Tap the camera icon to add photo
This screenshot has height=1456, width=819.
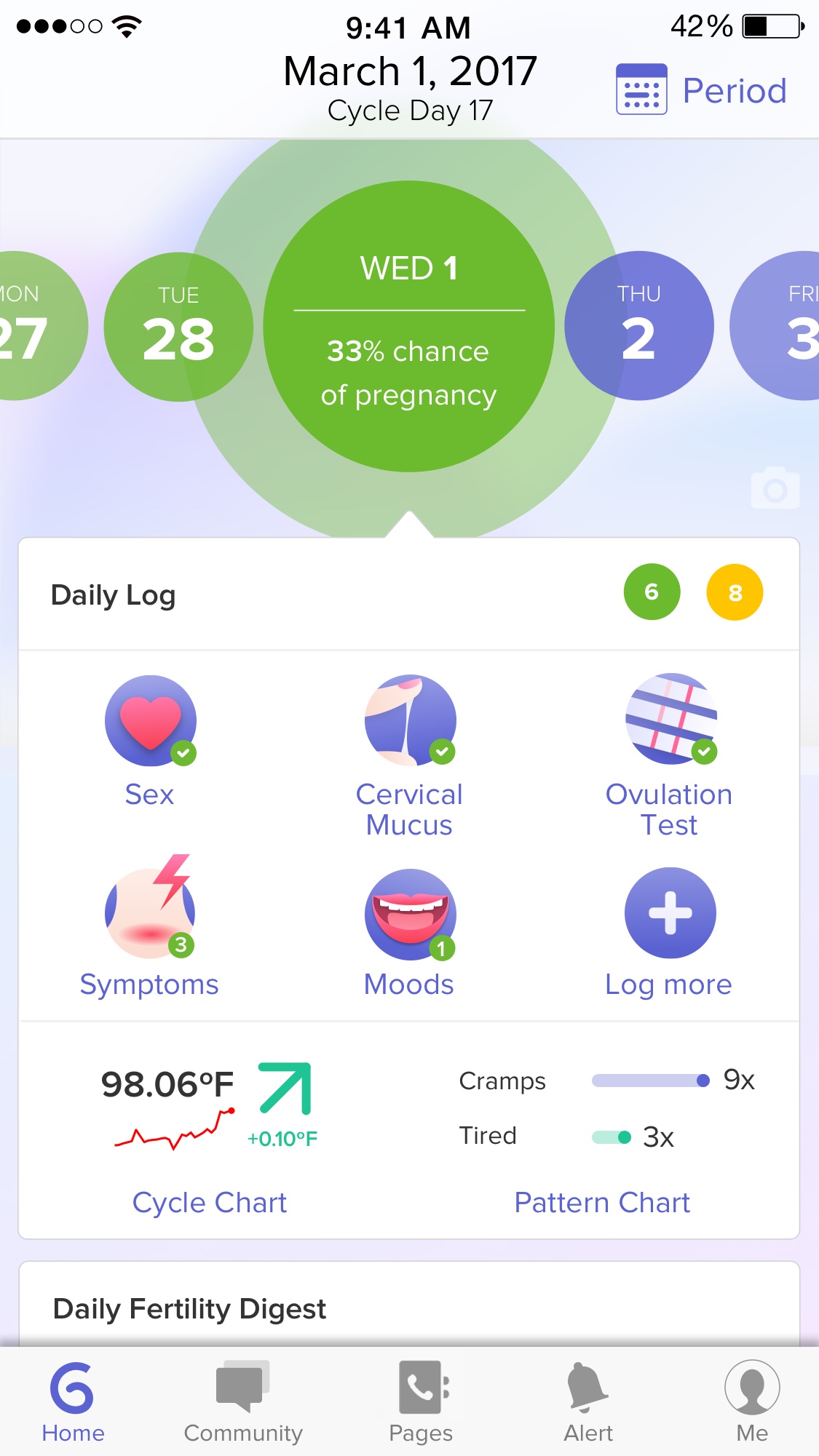coord(775,488)
